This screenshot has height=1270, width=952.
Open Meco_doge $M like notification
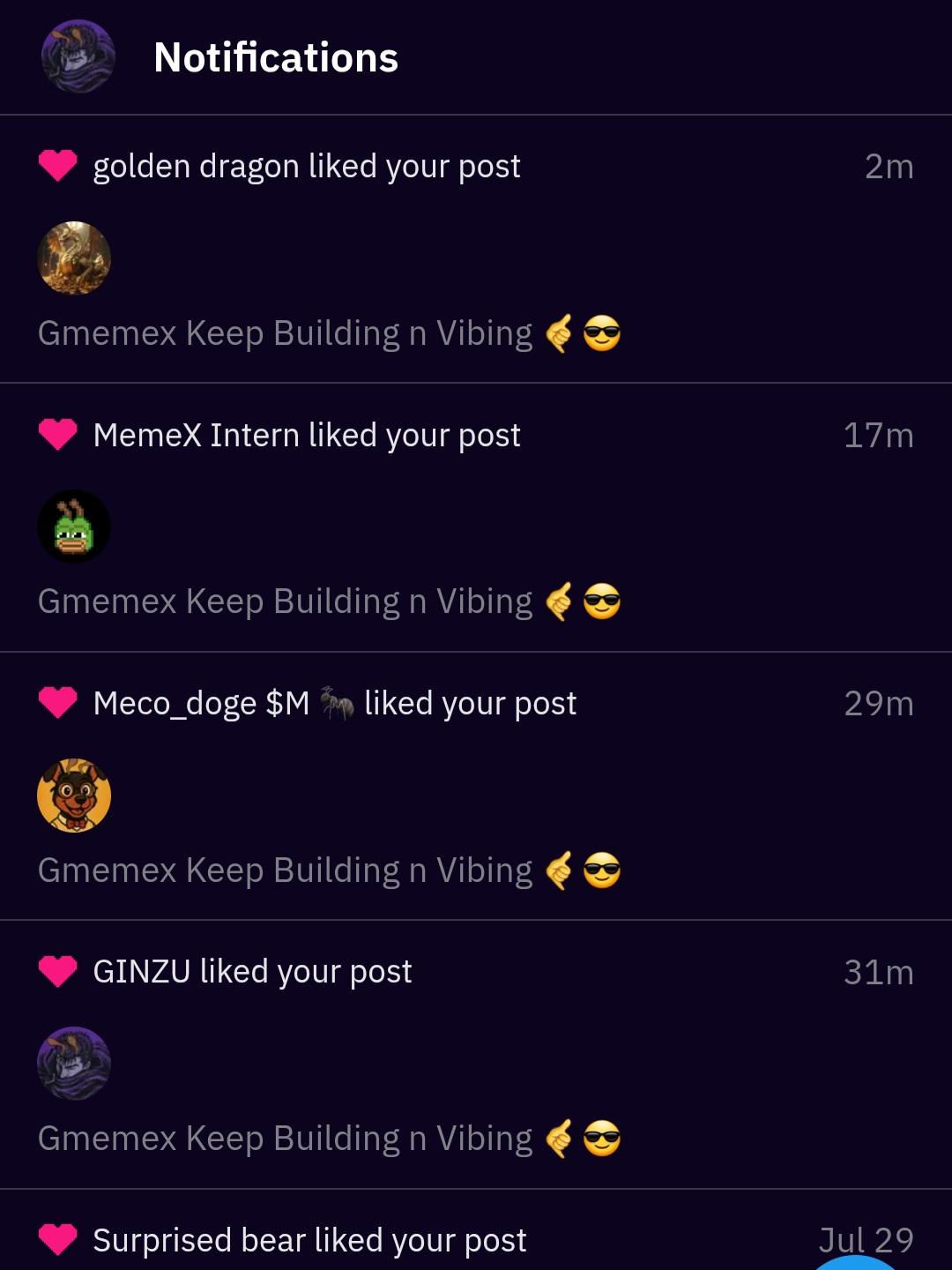tap(334, 704)
